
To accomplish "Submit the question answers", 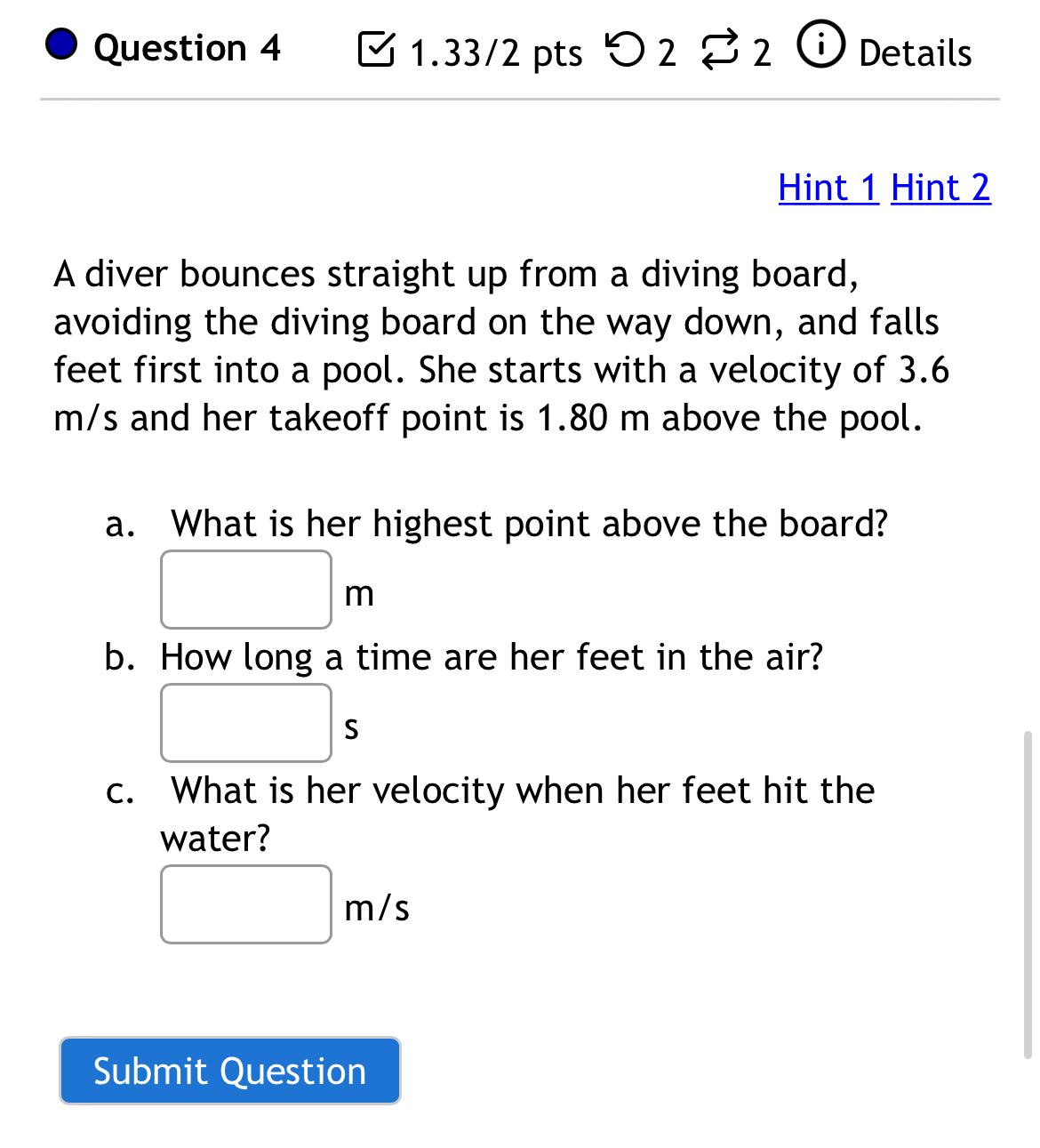I will (x=230, y=1071).
